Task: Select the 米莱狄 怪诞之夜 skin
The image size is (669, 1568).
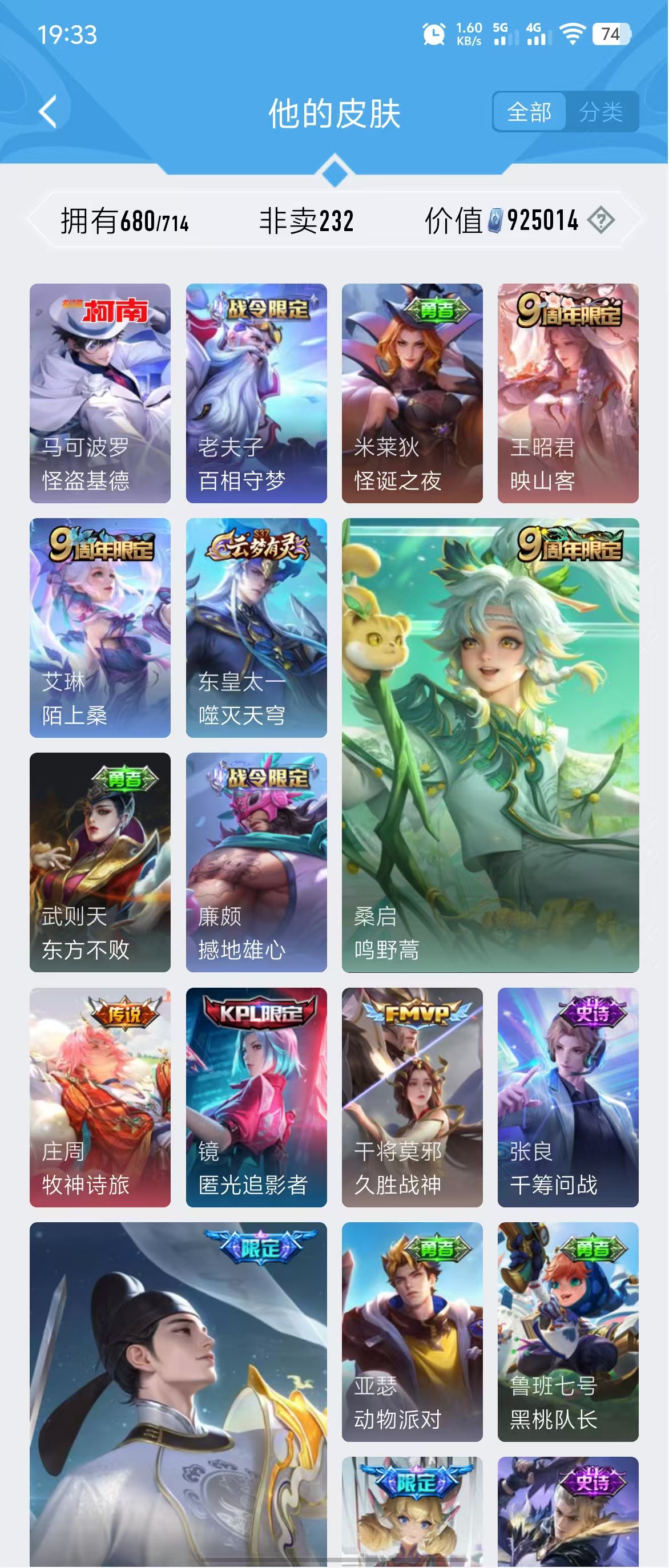Action: 412,393
